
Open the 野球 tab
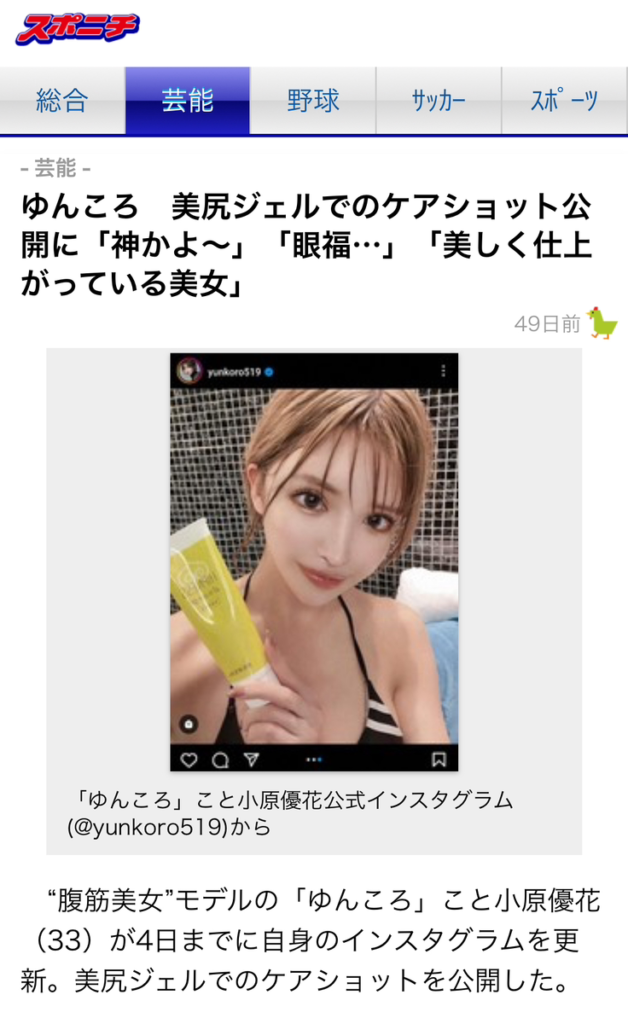tap(313, 101)
